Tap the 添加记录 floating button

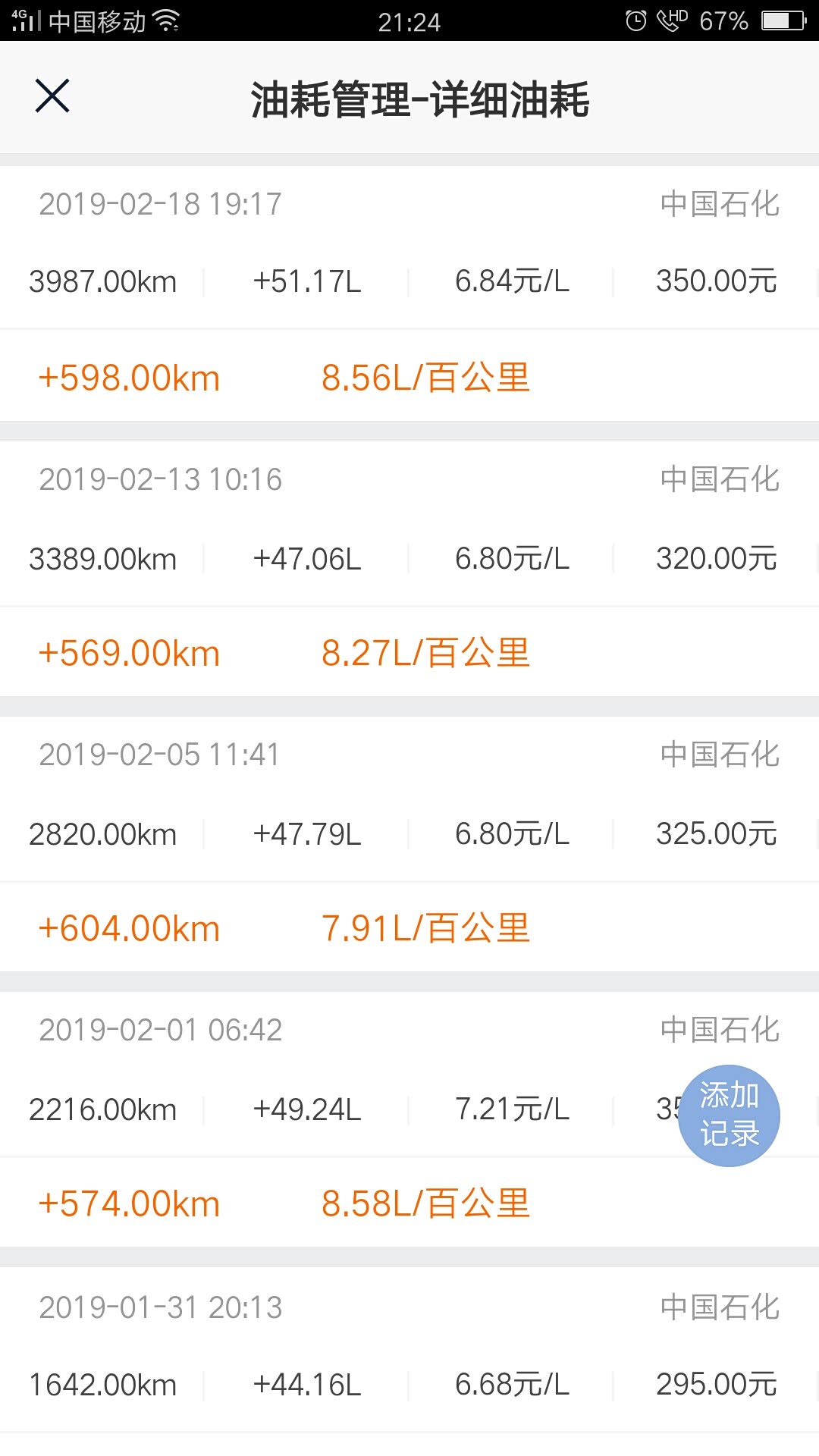[729, 1116]
